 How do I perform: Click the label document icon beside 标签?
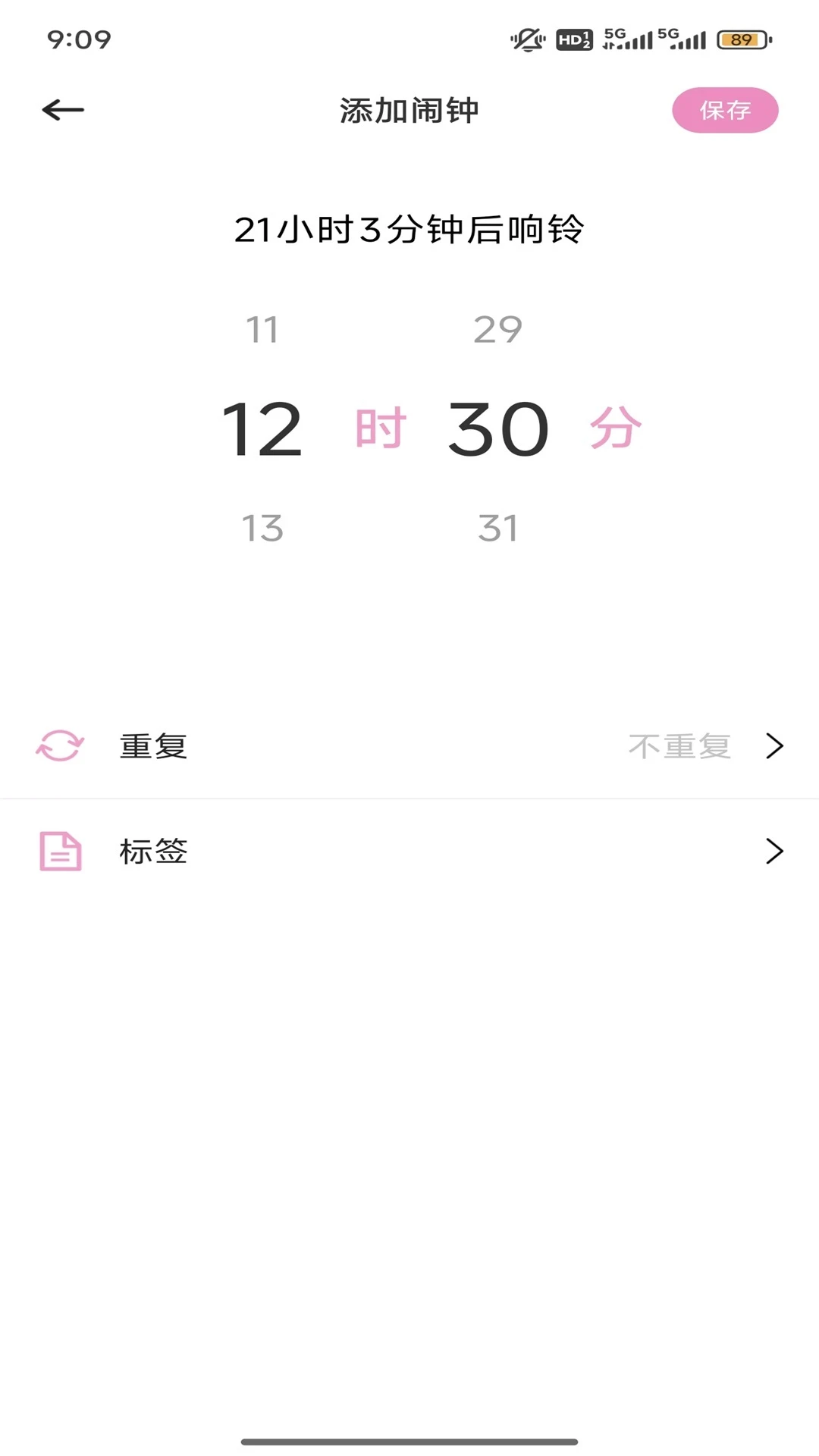click(58, 852)
